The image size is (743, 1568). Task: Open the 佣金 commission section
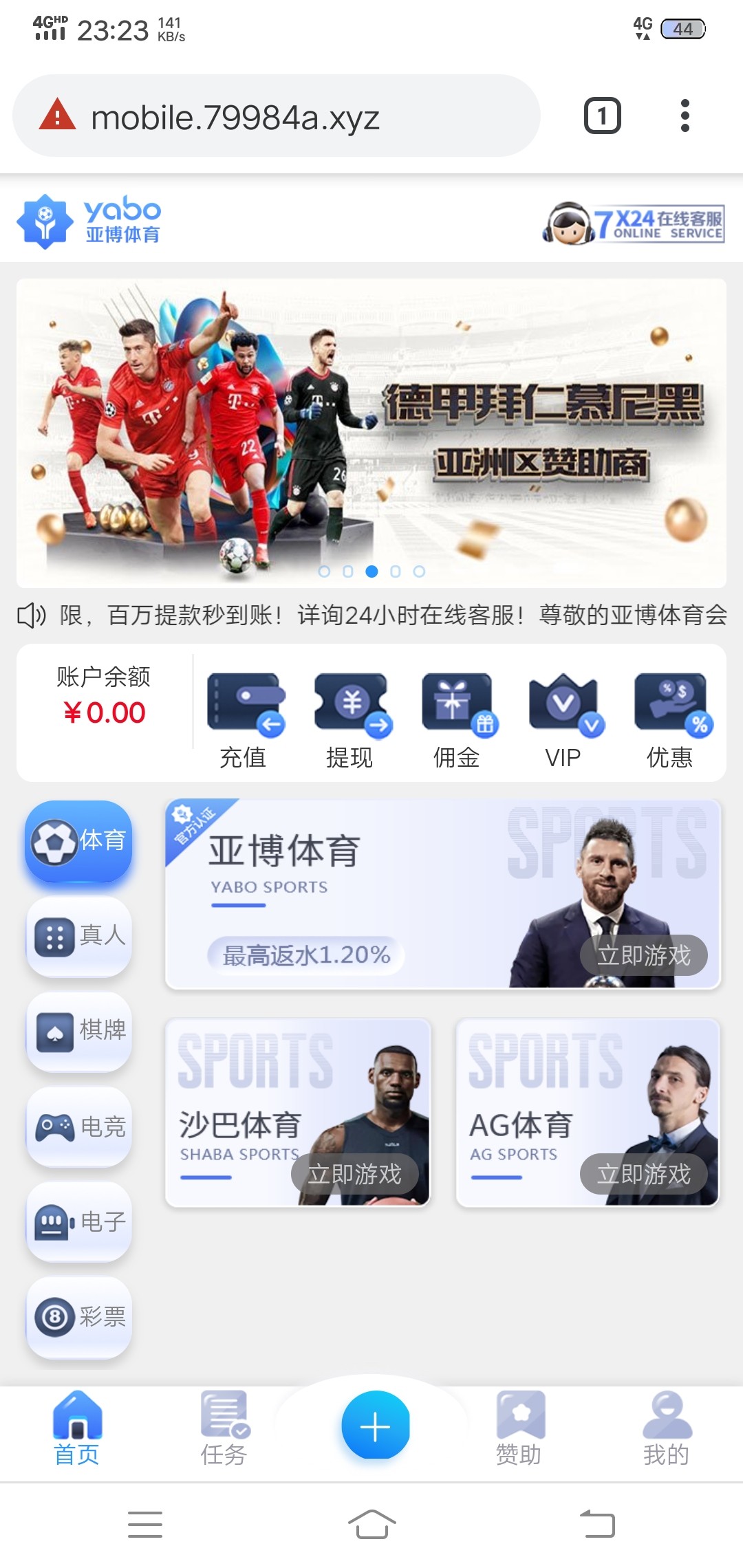[457, 719]
